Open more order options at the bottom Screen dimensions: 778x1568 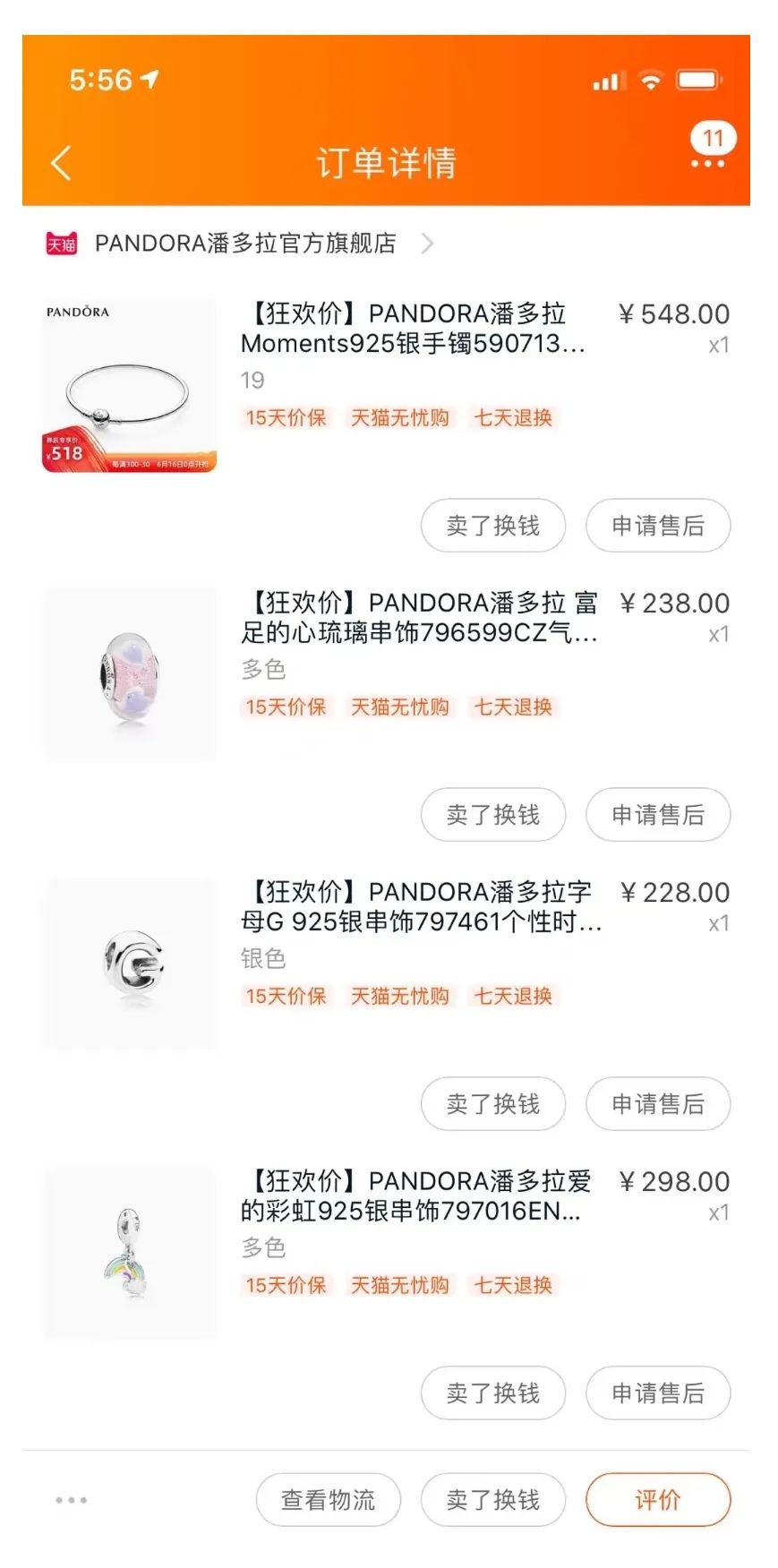(x=71, y=1500)
